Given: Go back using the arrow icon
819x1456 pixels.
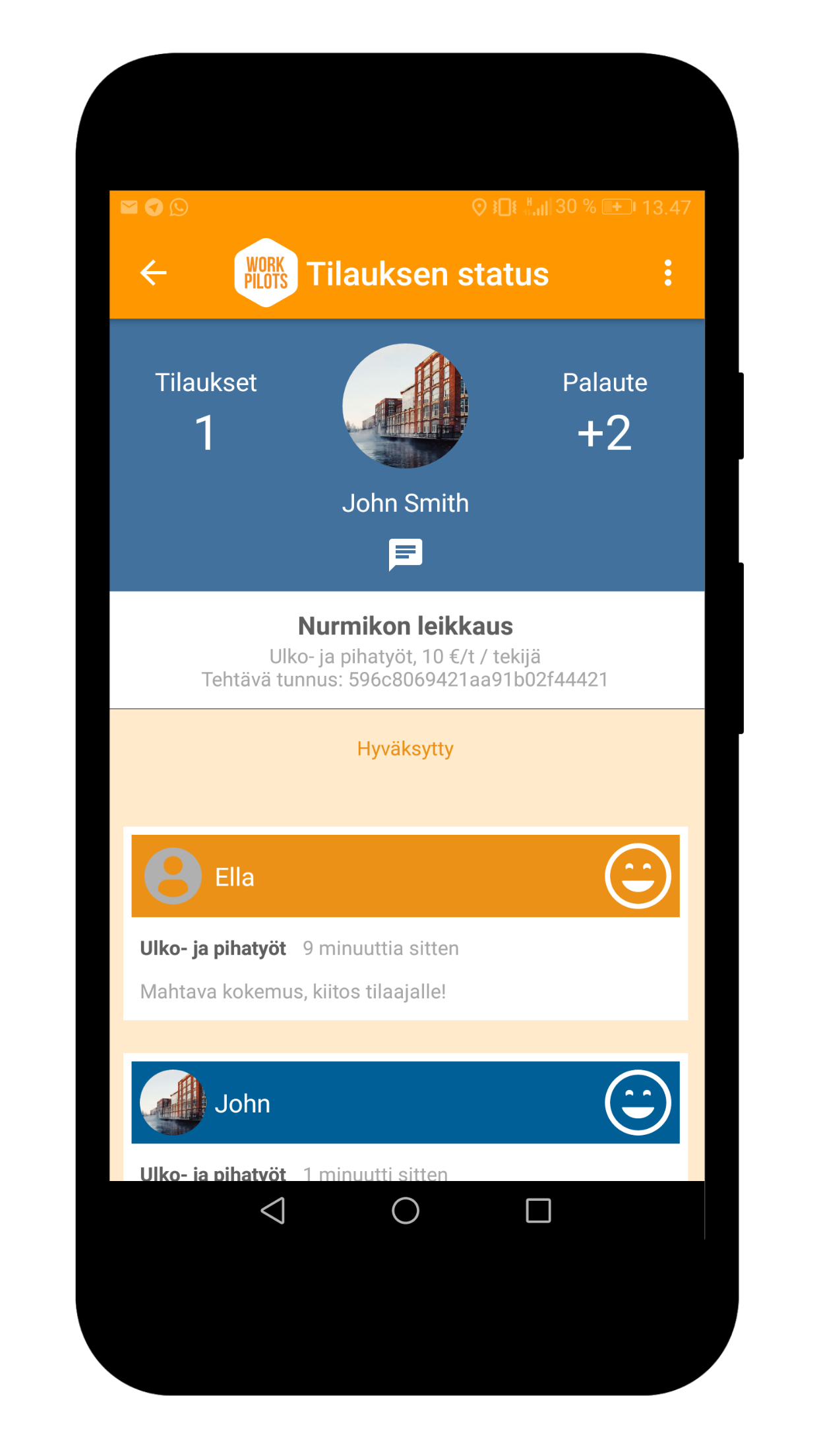Looking at the screenshot, I should pos(153,273).
